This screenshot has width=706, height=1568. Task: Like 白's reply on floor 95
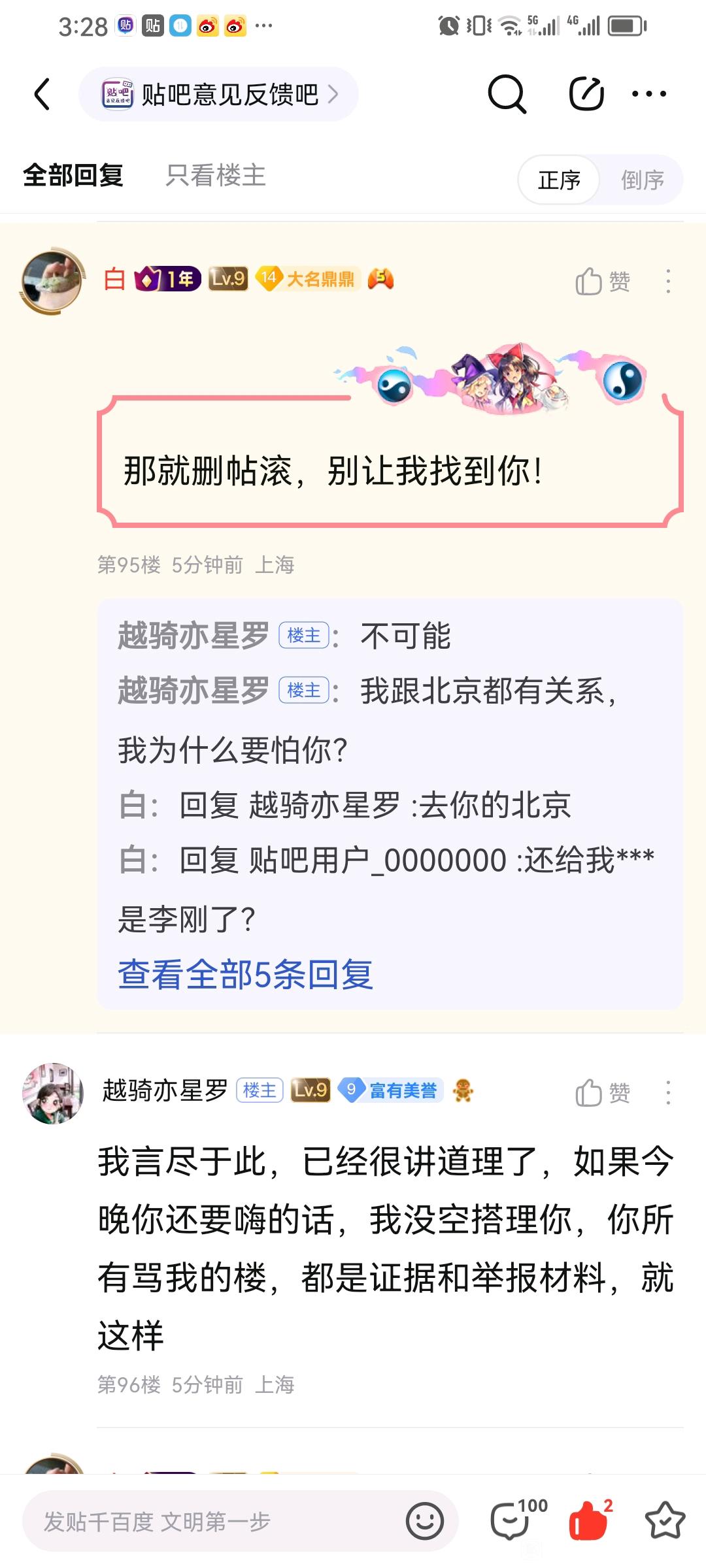[x=602, y=282]
